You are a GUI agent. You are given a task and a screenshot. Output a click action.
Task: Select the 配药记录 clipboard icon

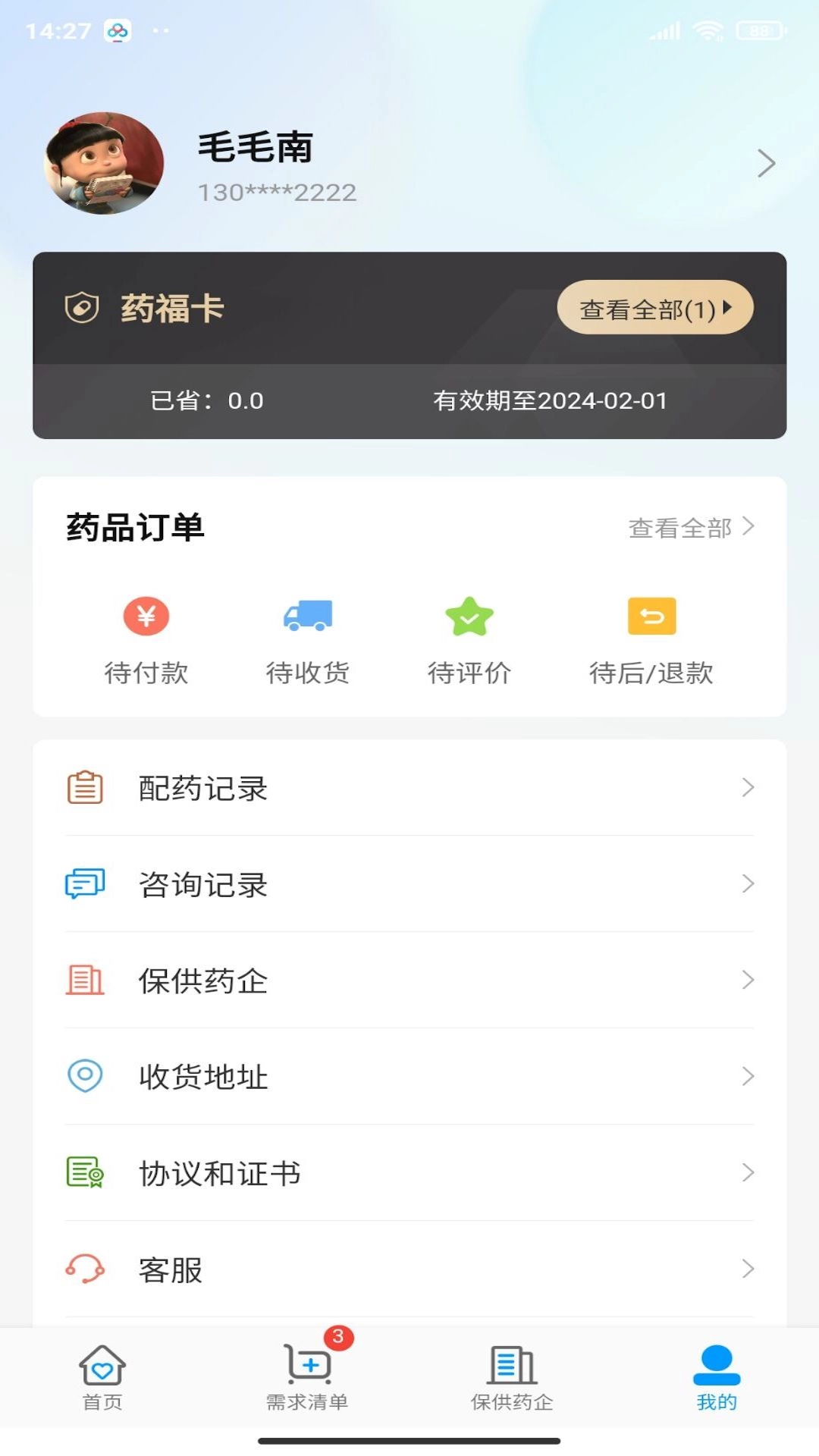pos(85,789)
